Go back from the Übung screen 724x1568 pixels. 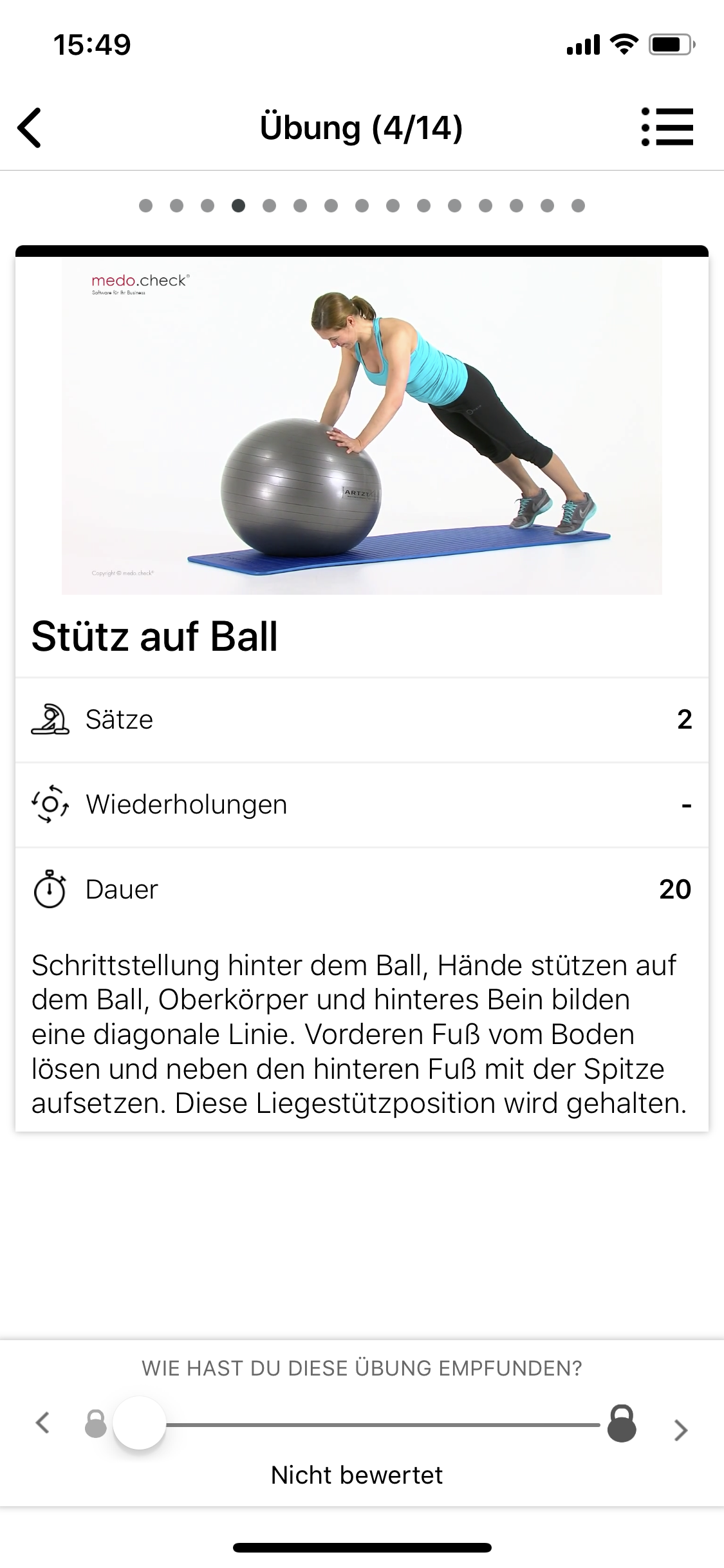30,127
